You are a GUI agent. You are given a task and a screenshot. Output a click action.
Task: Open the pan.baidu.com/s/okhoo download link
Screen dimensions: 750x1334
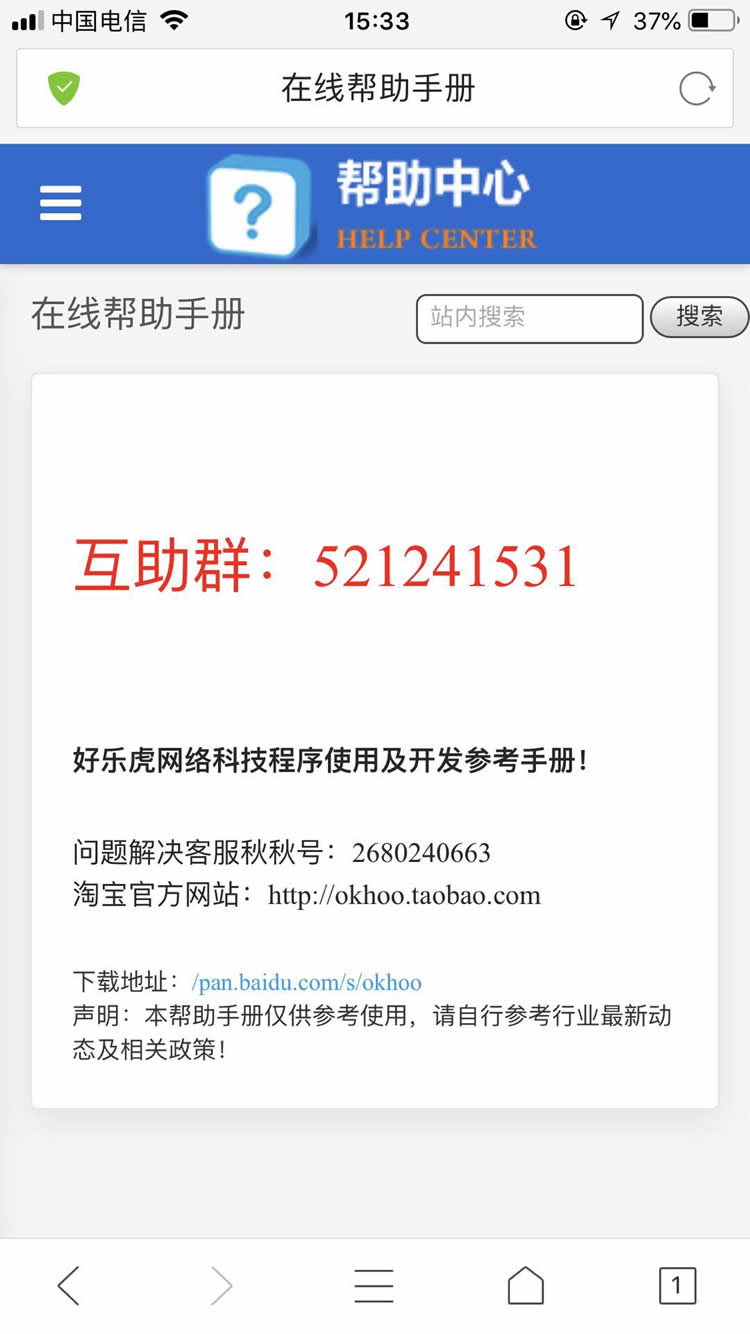pyautogui.click(x=306, y=982)
